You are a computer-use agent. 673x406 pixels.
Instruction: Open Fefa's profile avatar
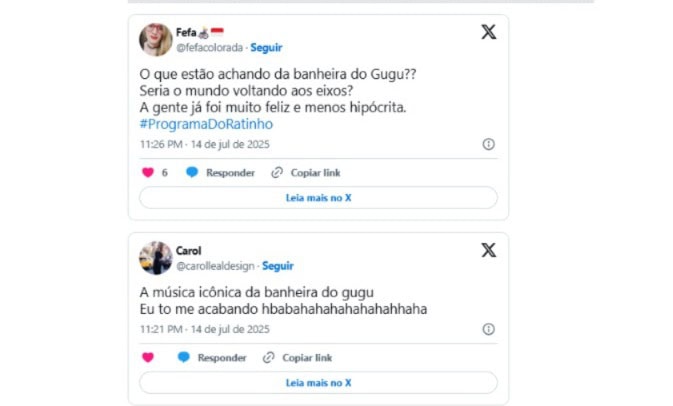coord(155,39)
